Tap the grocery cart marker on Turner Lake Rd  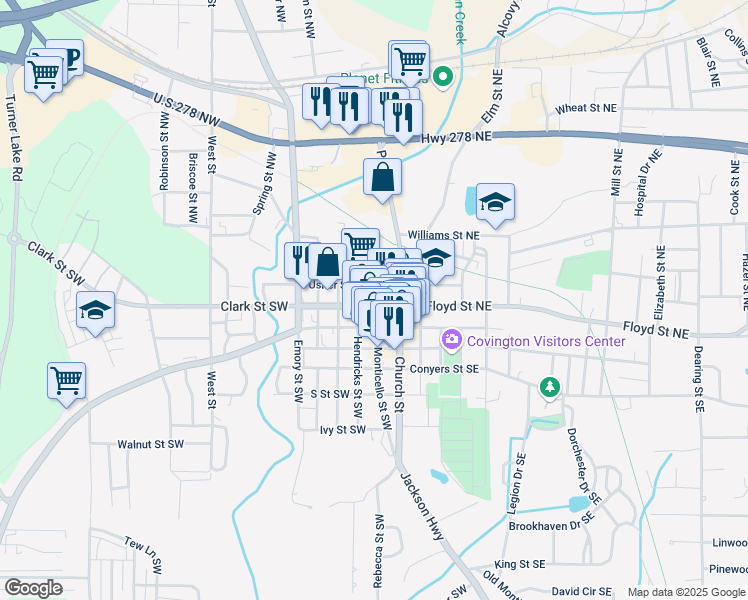click(x=43, y=73)
